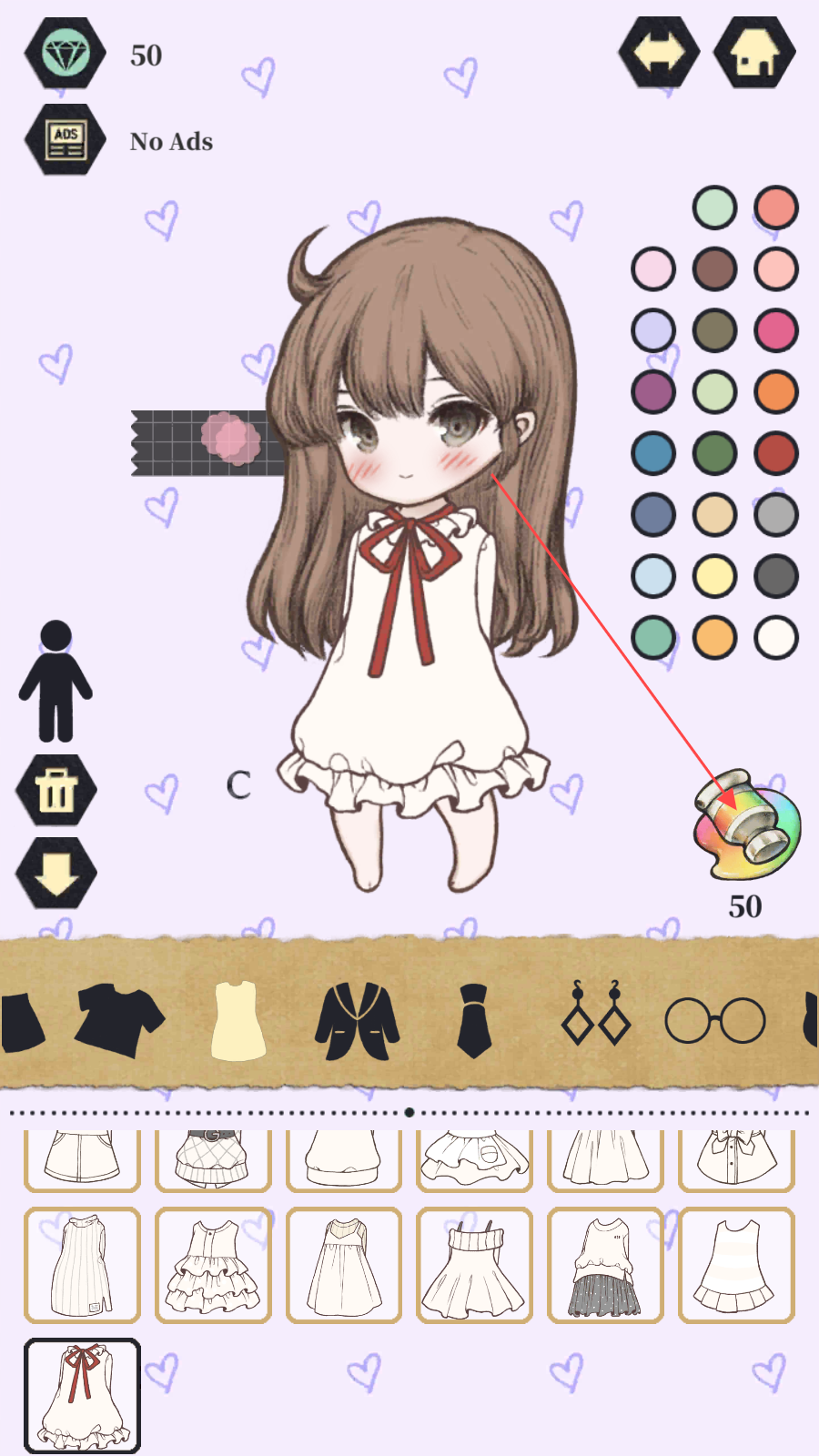Open the diamond gem shop
The width and height of the screenshot is (819, 1456).
click(x=65, y=53)
